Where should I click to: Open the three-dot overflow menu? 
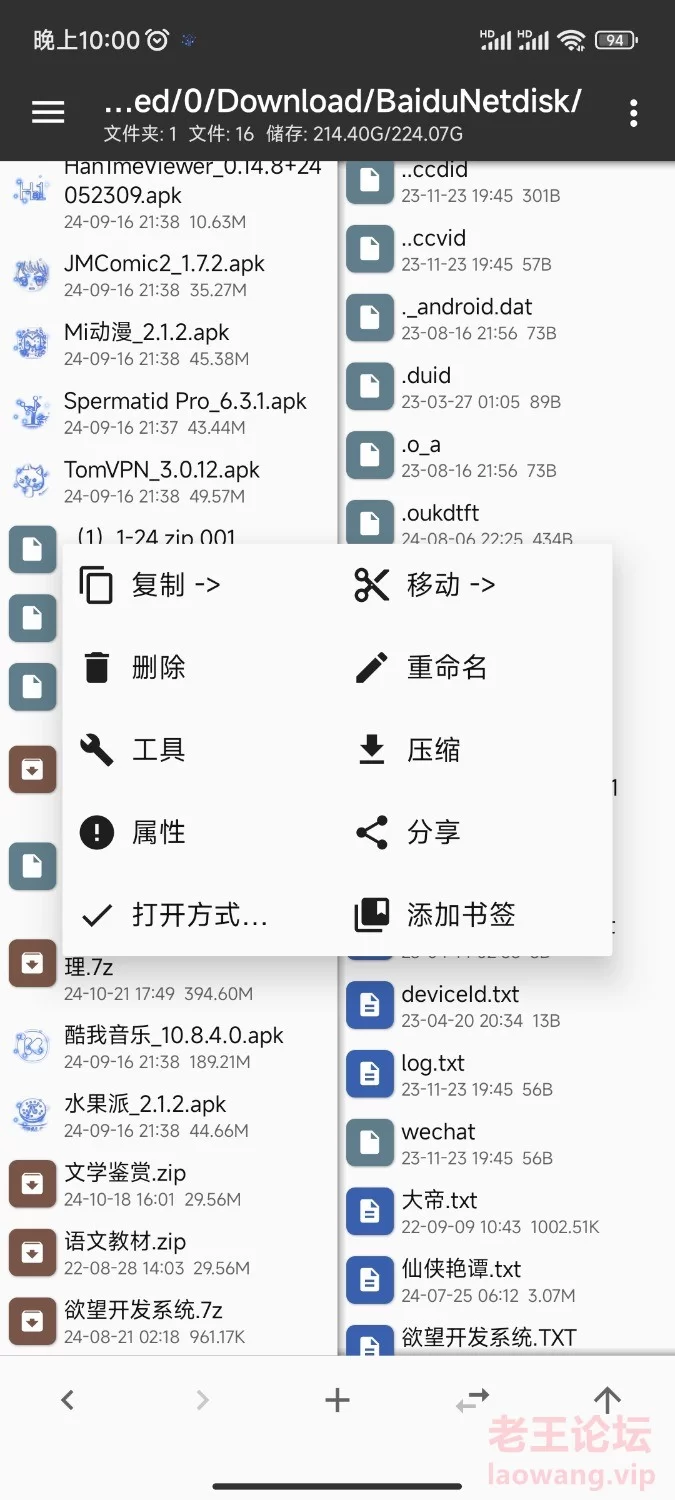click(634, 113)
